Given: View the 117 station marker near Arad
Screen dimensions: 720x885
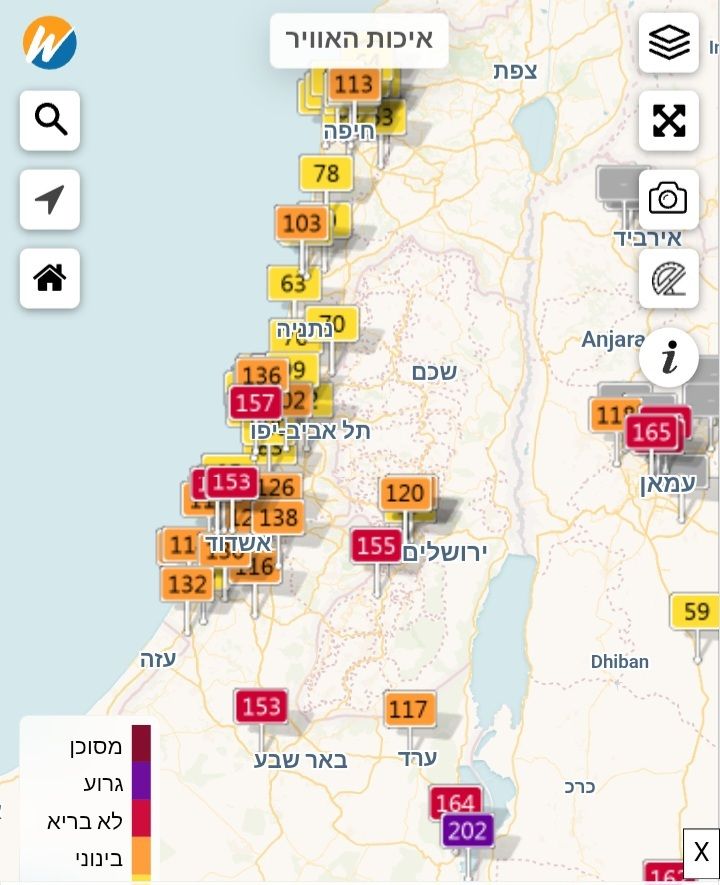Looking at the screenshot, I should click(408, 709).
